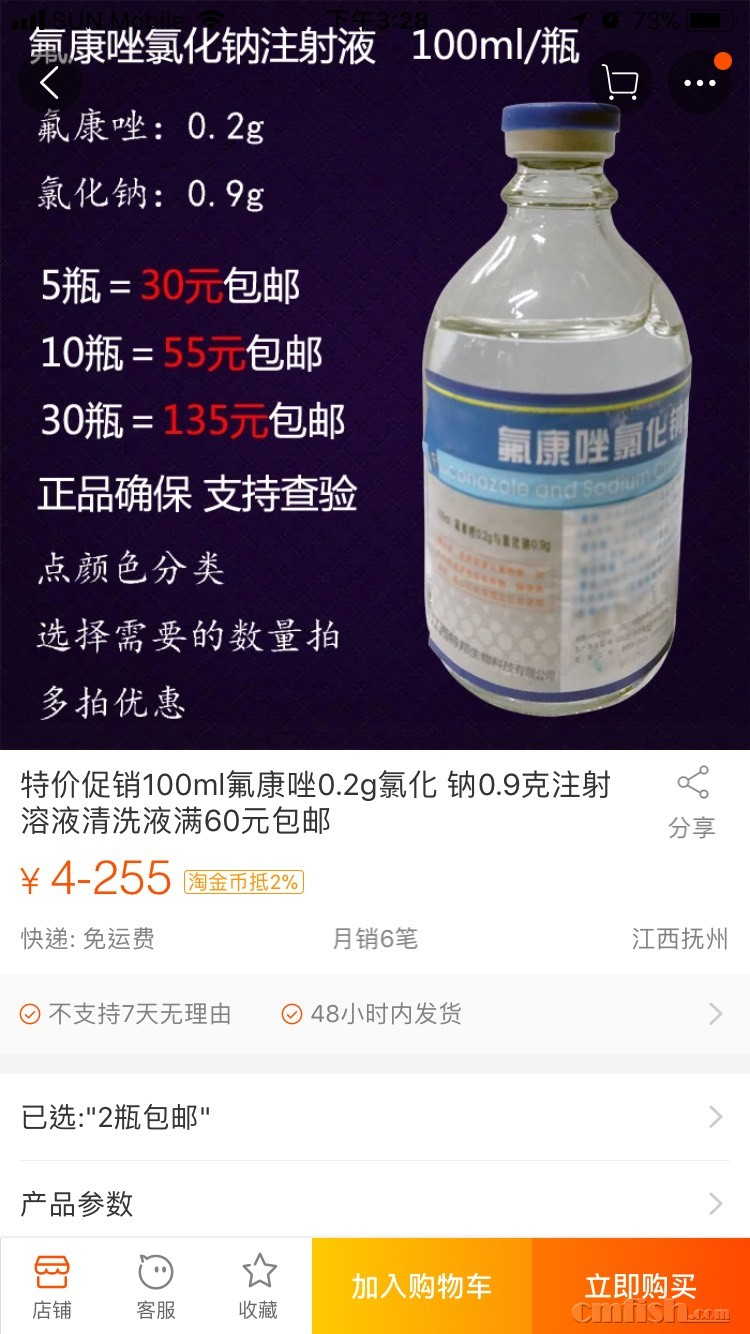750x1334 pixels.
Task: Open the 淘金币抵2% coupon tag
Action: coord(243,881)
